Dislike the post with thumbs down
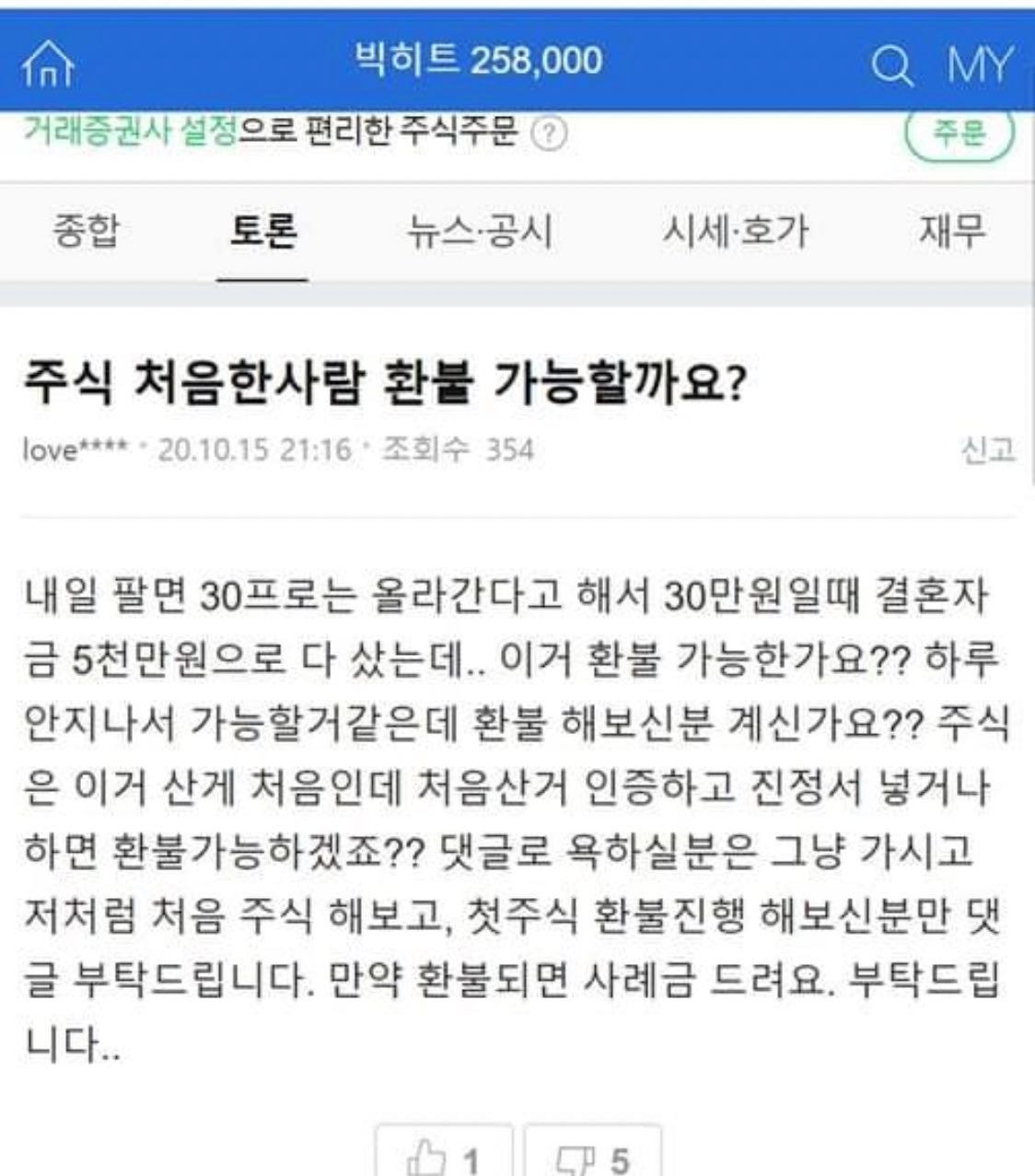The width and height of the screenshot is (1035, 1176). tap(592, 1157)
